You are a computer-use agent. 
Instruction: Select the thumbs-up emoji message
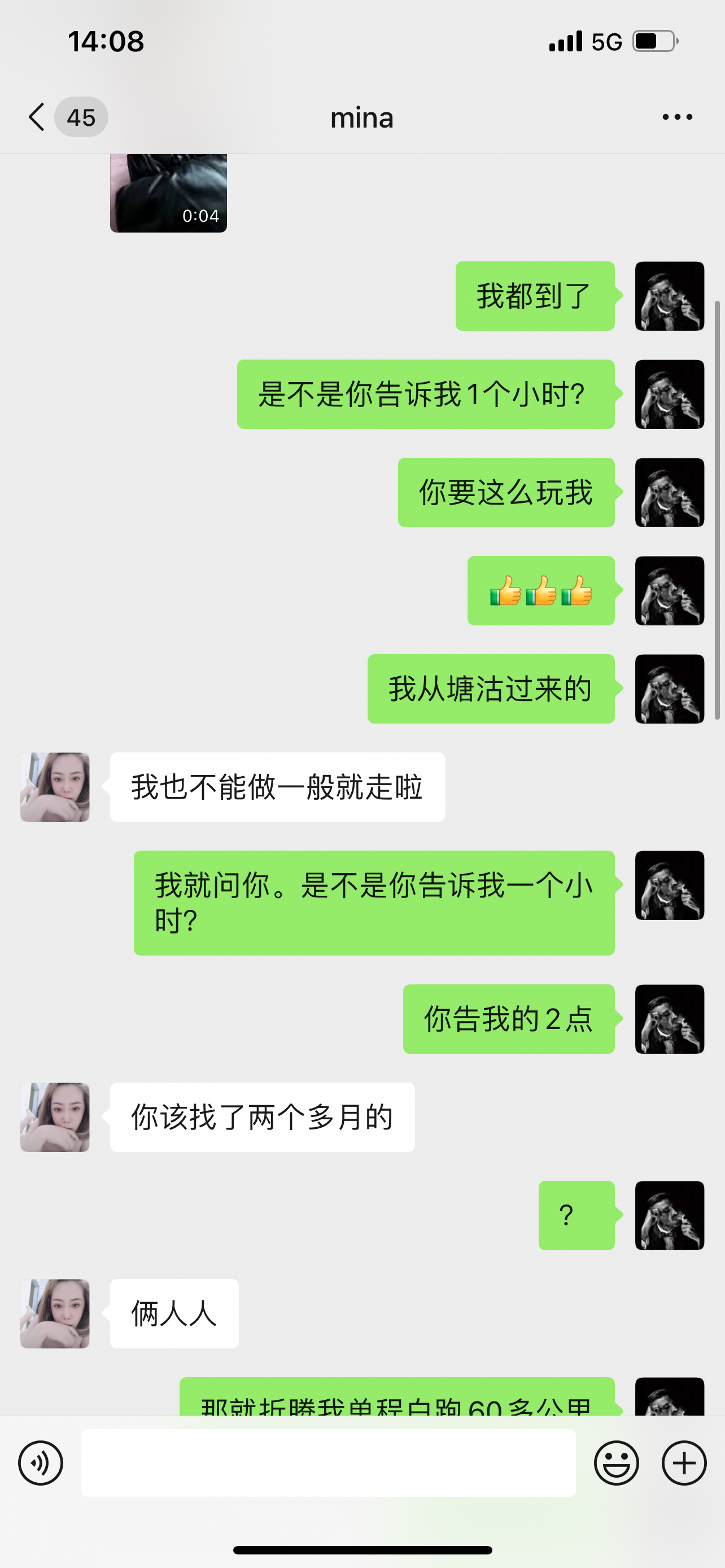[540, 591]
